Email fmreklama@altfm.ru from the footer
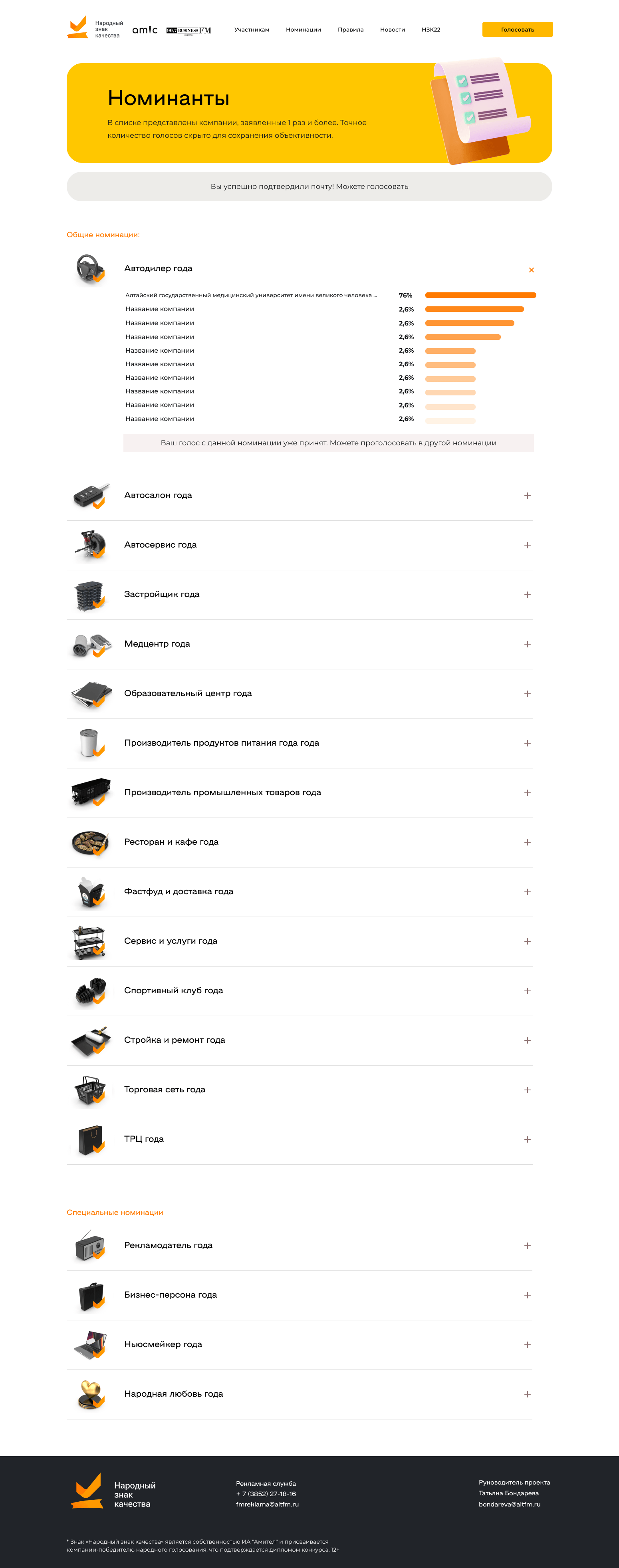Screen dimensions: 619x1568 pyautogui.click(x=267, y=1504)
